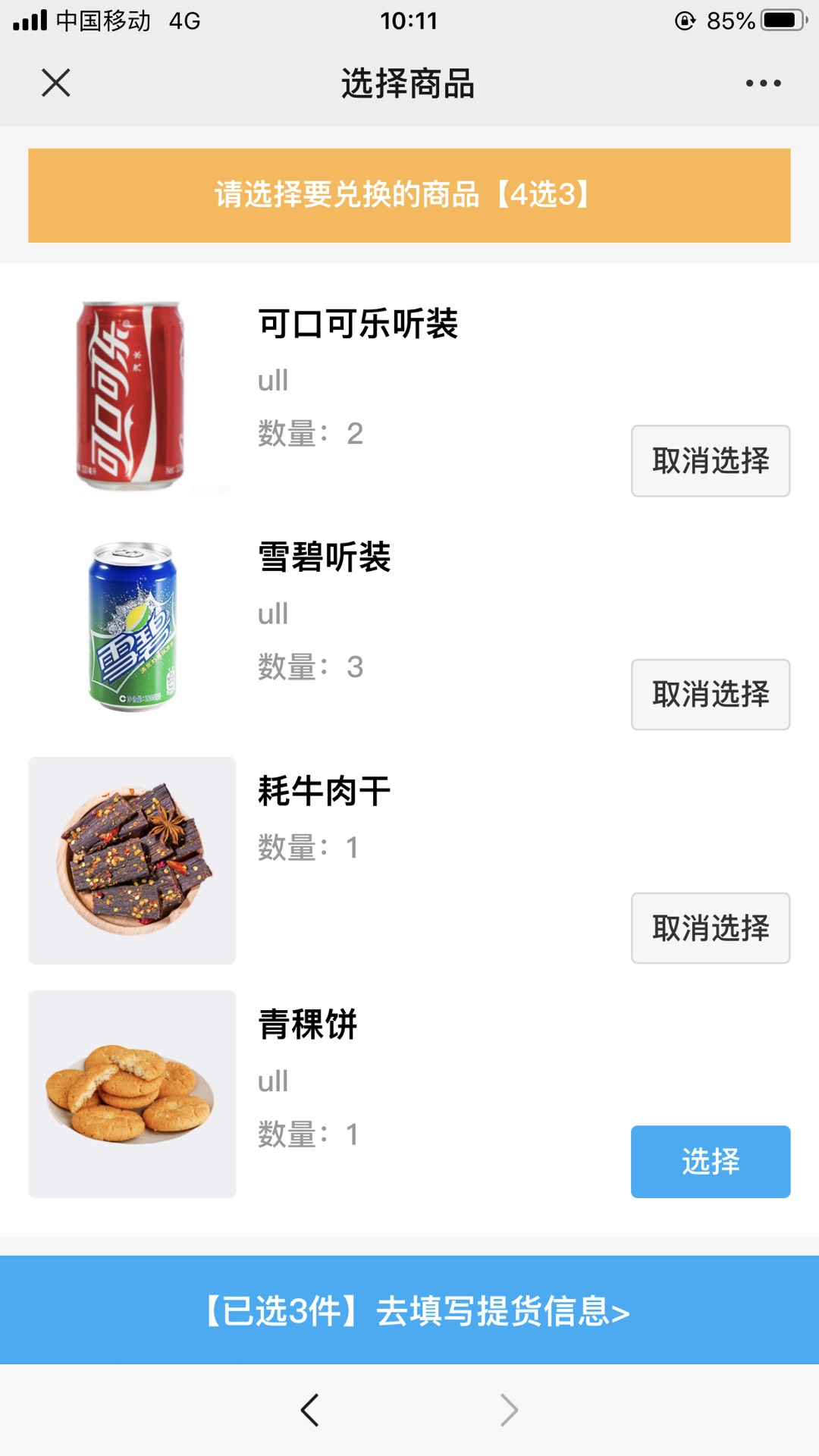Cancel selection of 可口可乐听装
819x1456 pixels.
click(710, 461)
